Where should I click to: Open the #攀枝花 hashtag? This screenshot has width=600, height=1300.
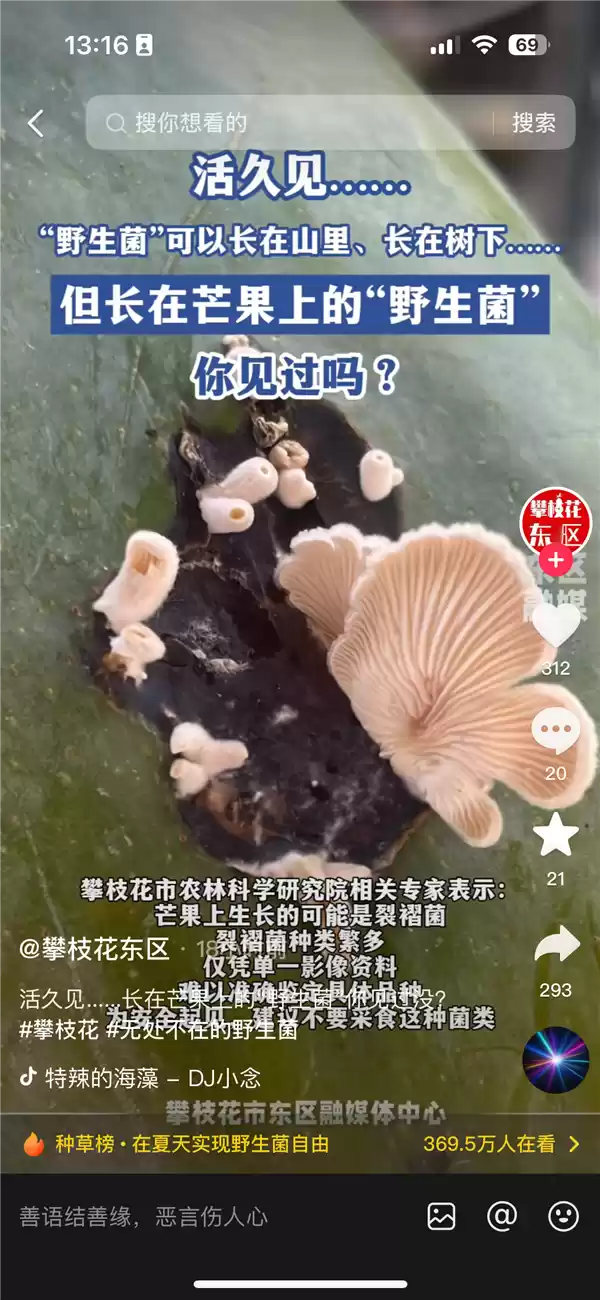(59, 1029)
